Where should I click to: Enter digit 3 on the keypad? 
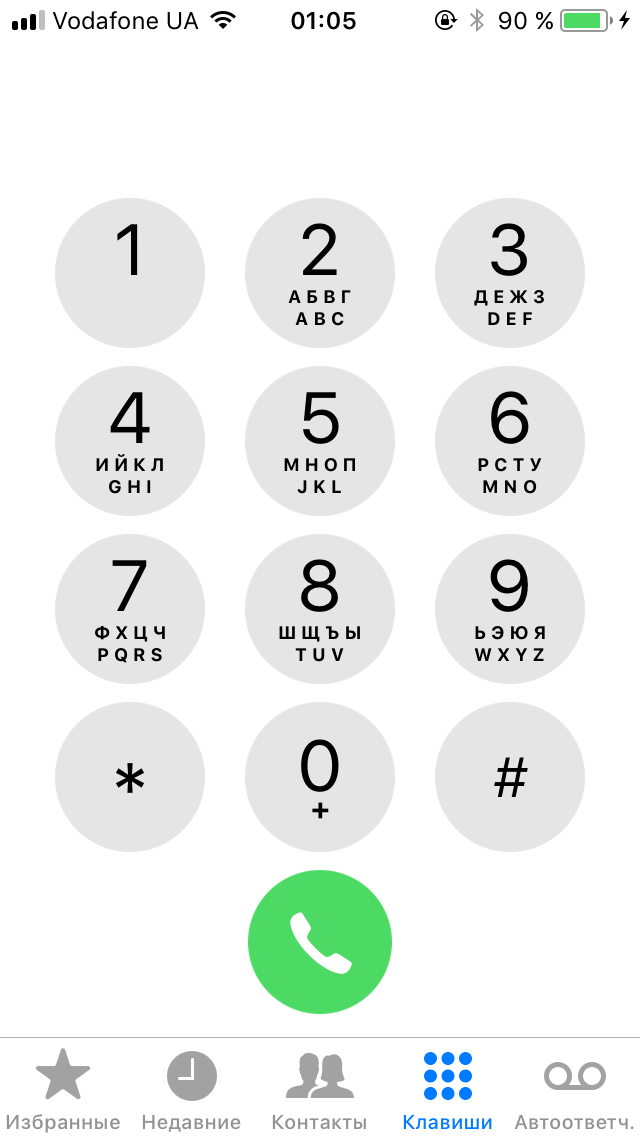(510, 273)
